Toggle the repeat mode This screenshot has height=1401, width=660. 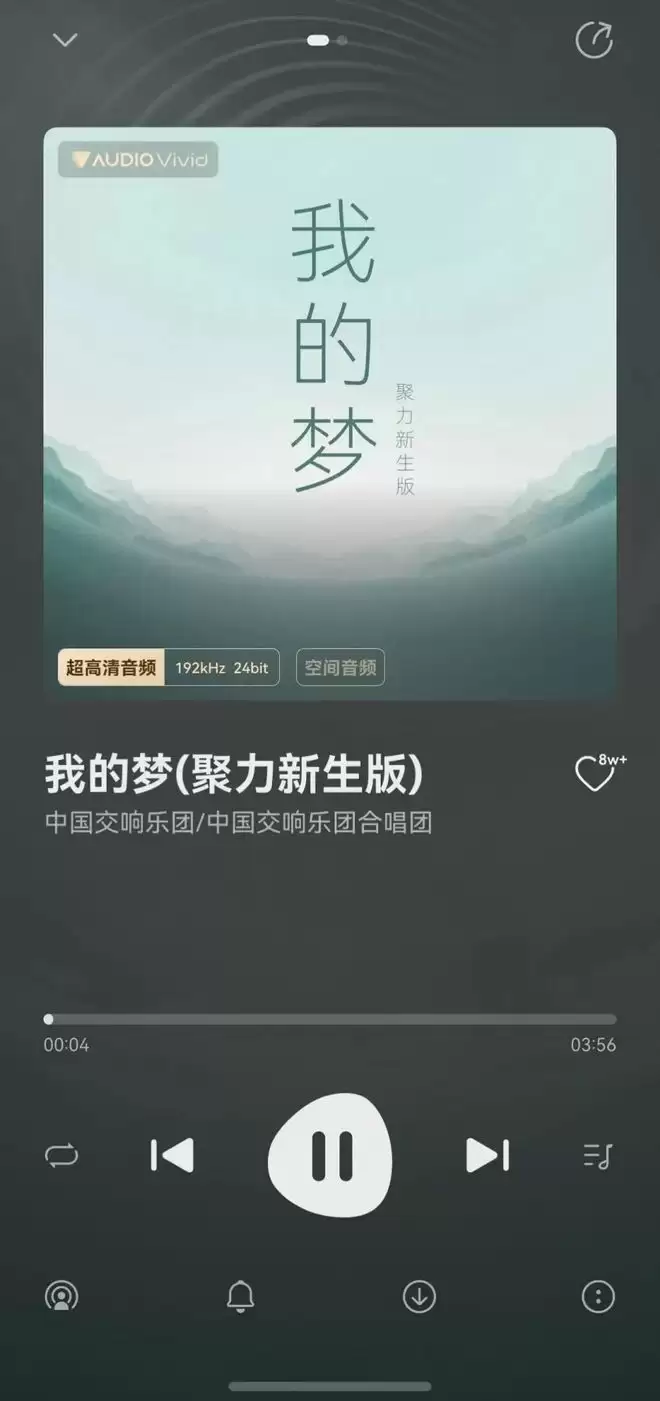coord(61,1156)
